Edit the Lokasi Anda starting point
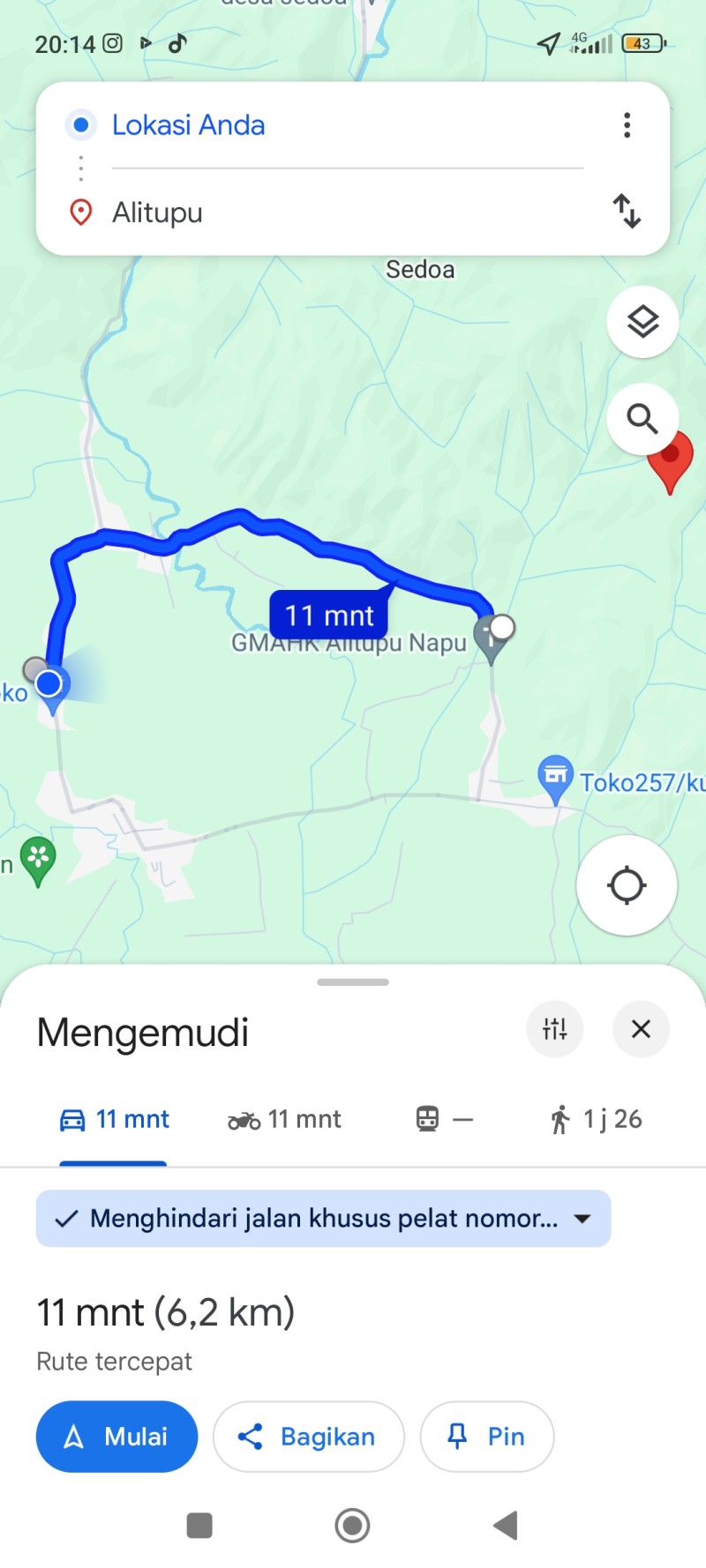 348,125
